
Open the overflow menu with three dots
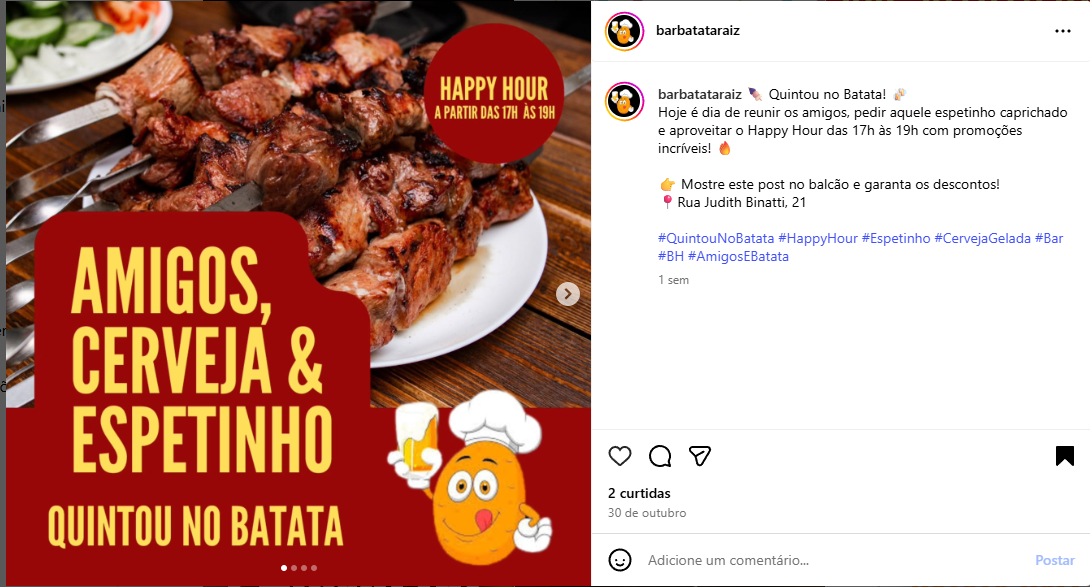click(1063, 31)
